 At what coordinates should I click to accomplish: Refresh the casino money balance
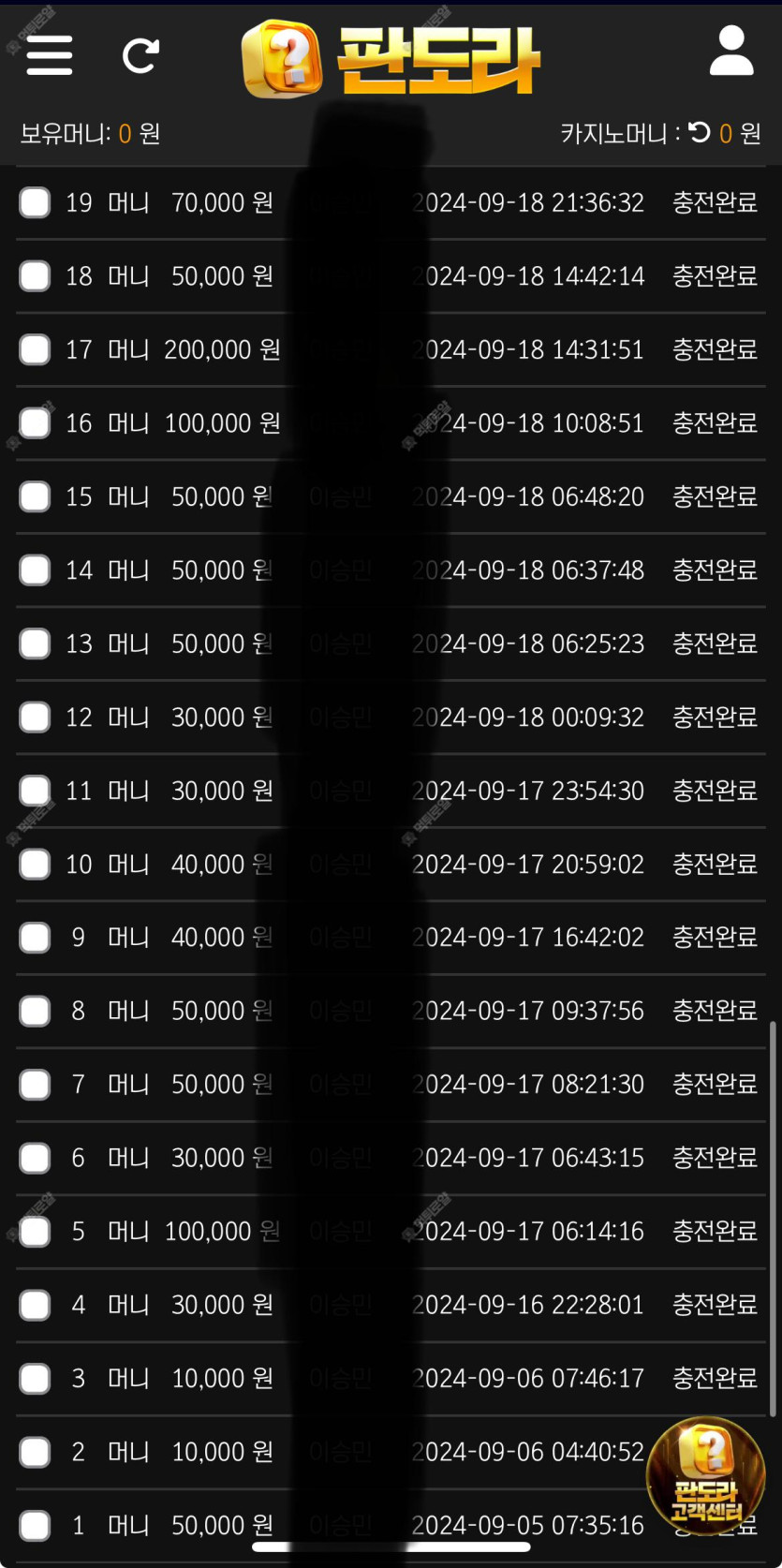700,133
